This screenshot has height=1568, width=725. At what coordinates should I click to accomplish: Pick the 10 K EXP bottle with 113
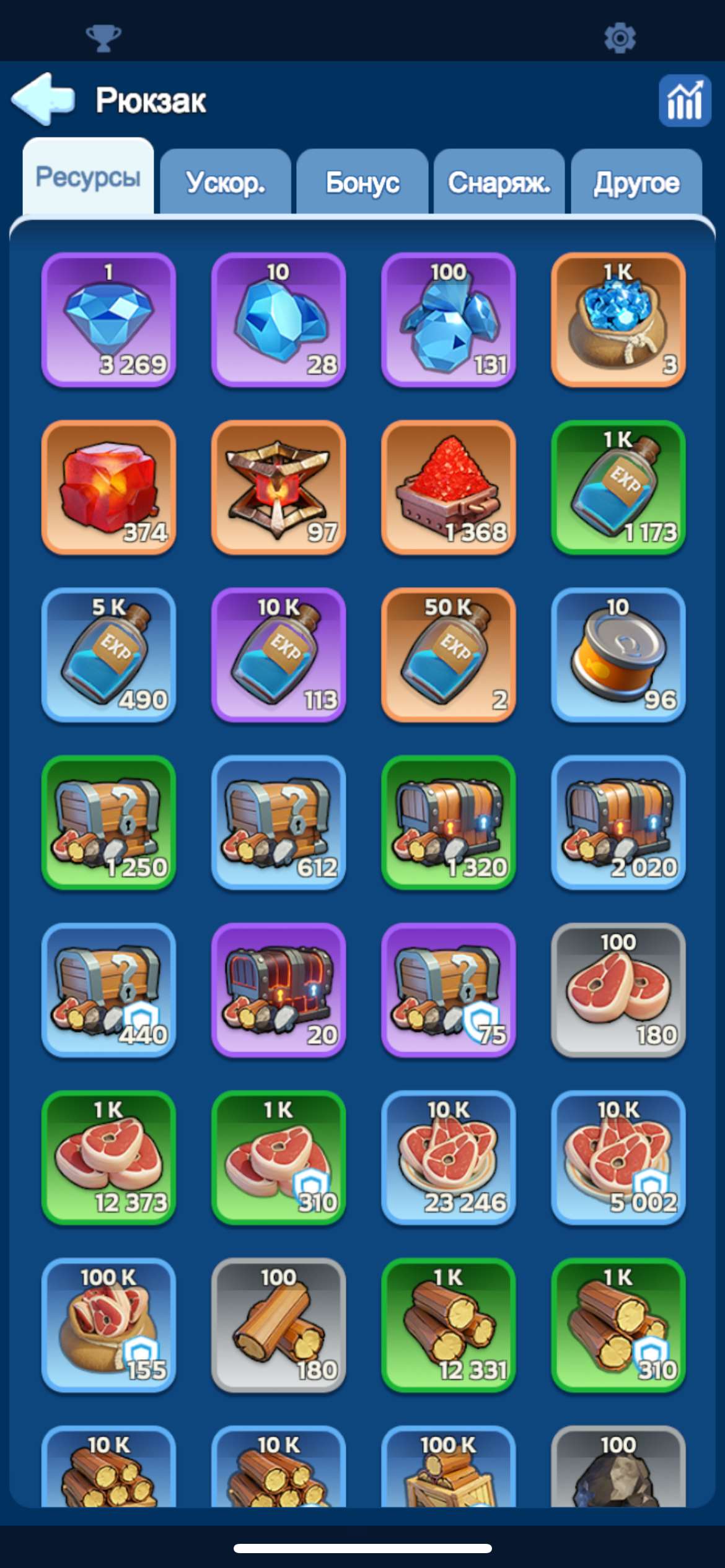[278, 655]
